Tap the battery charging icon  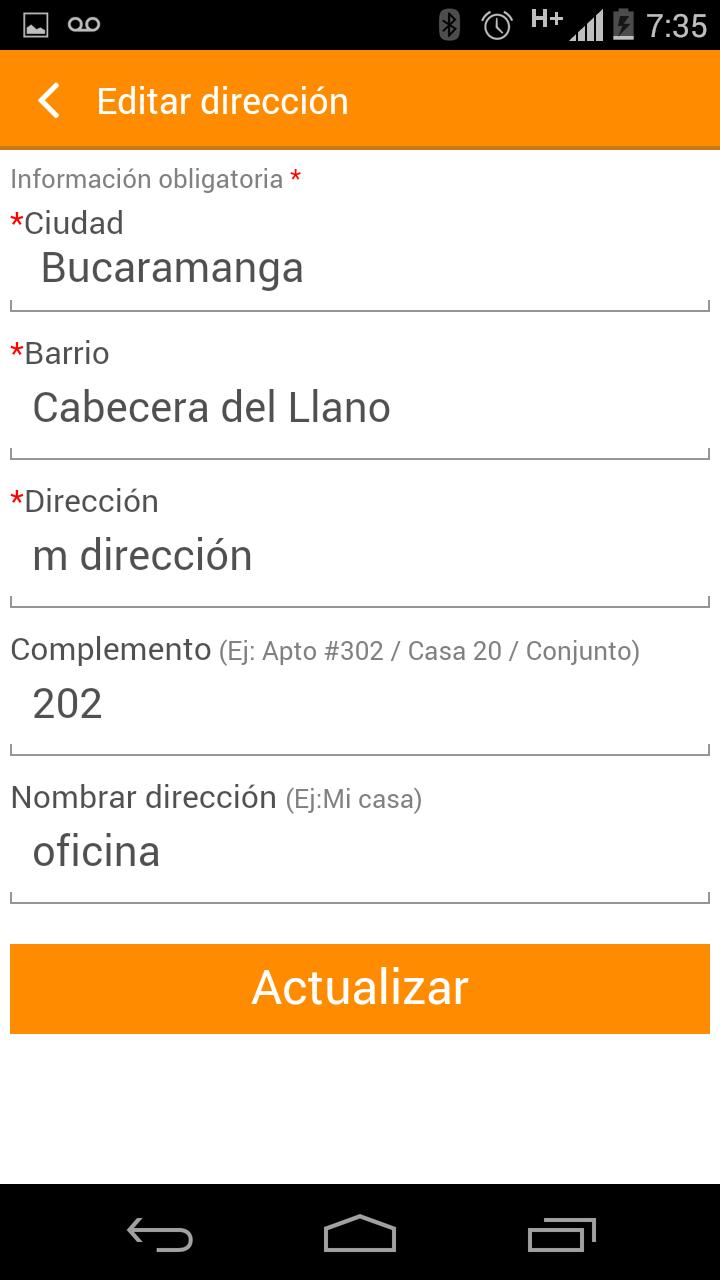(x=625, y=22)
